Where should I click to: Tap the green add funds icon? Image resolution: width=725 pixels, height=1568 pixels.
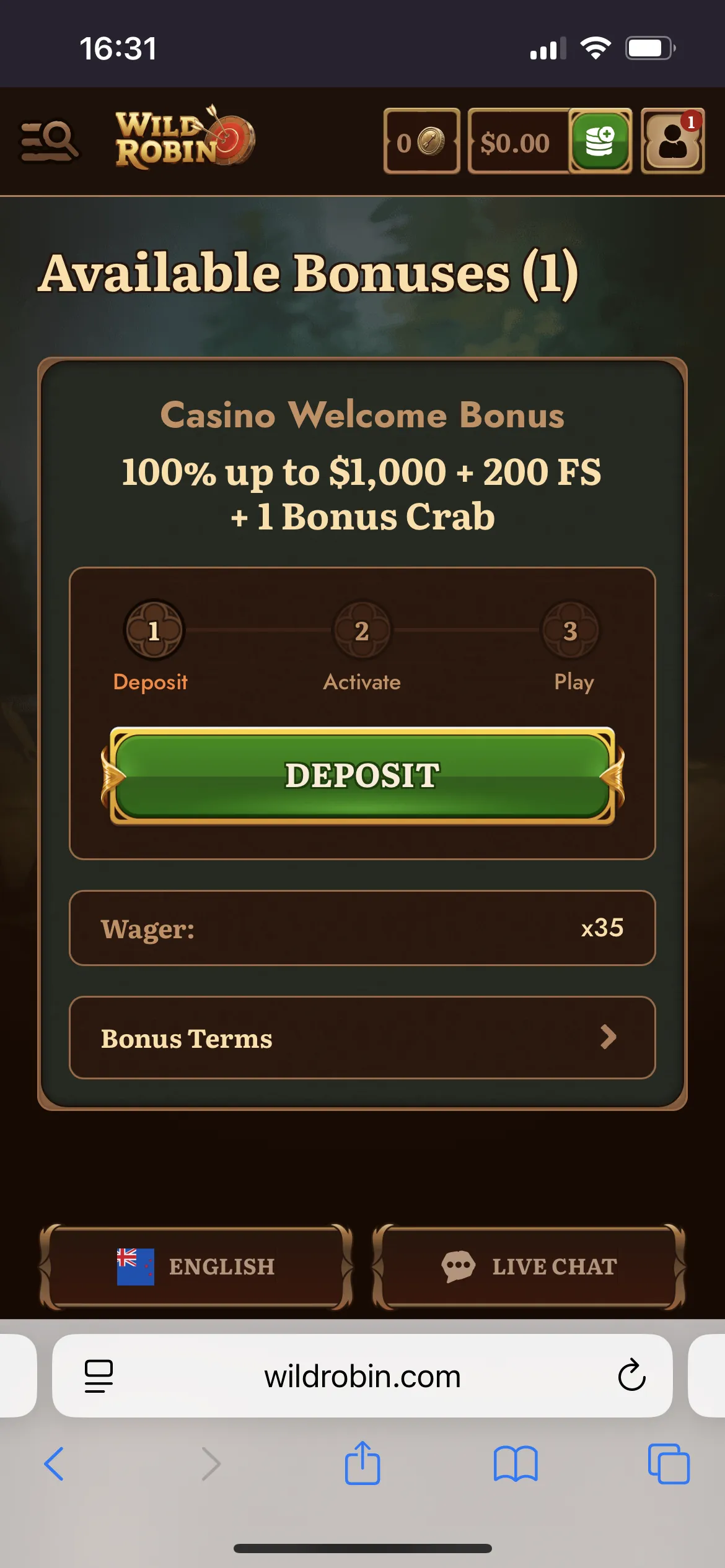click(x=599, y=141)
